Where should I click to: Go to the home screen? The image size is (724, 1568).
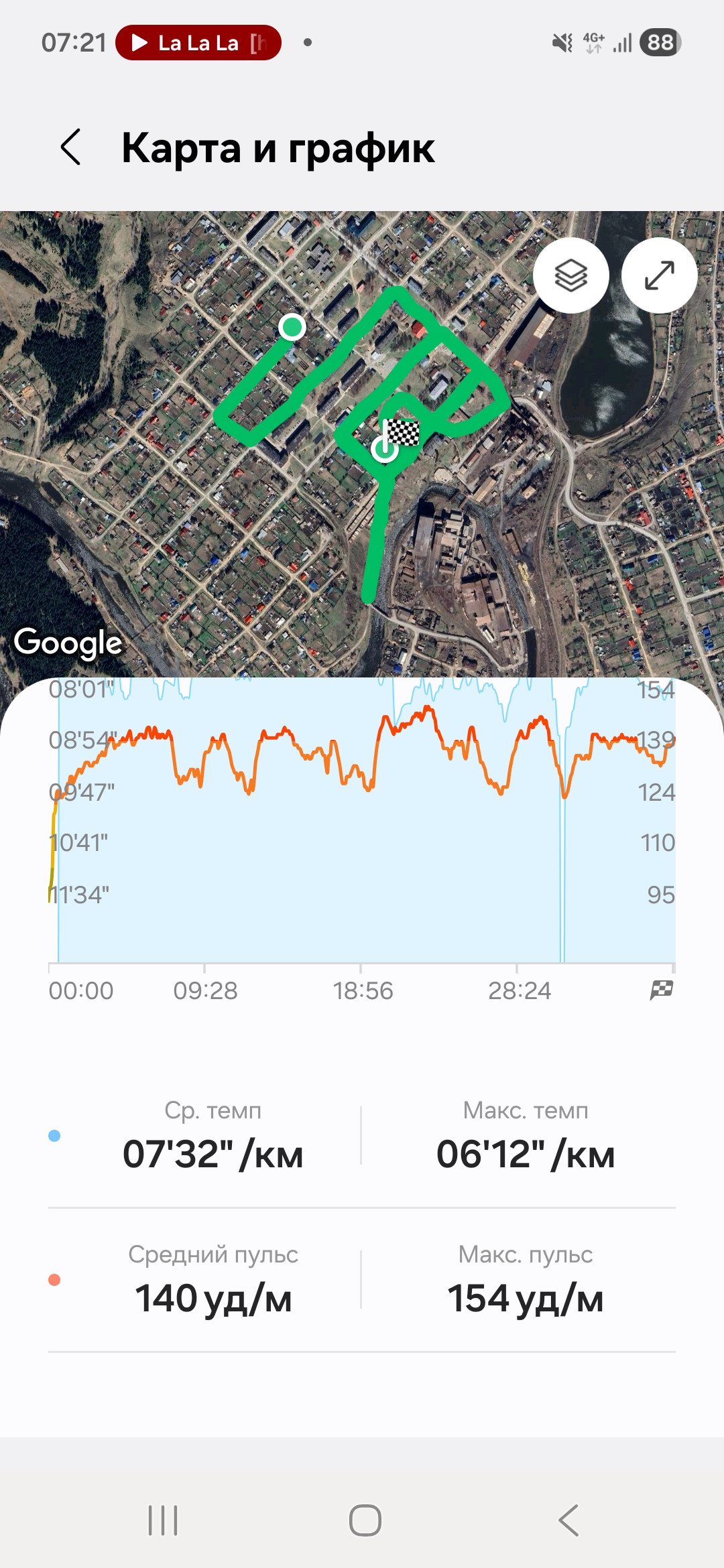point(365,1520)
